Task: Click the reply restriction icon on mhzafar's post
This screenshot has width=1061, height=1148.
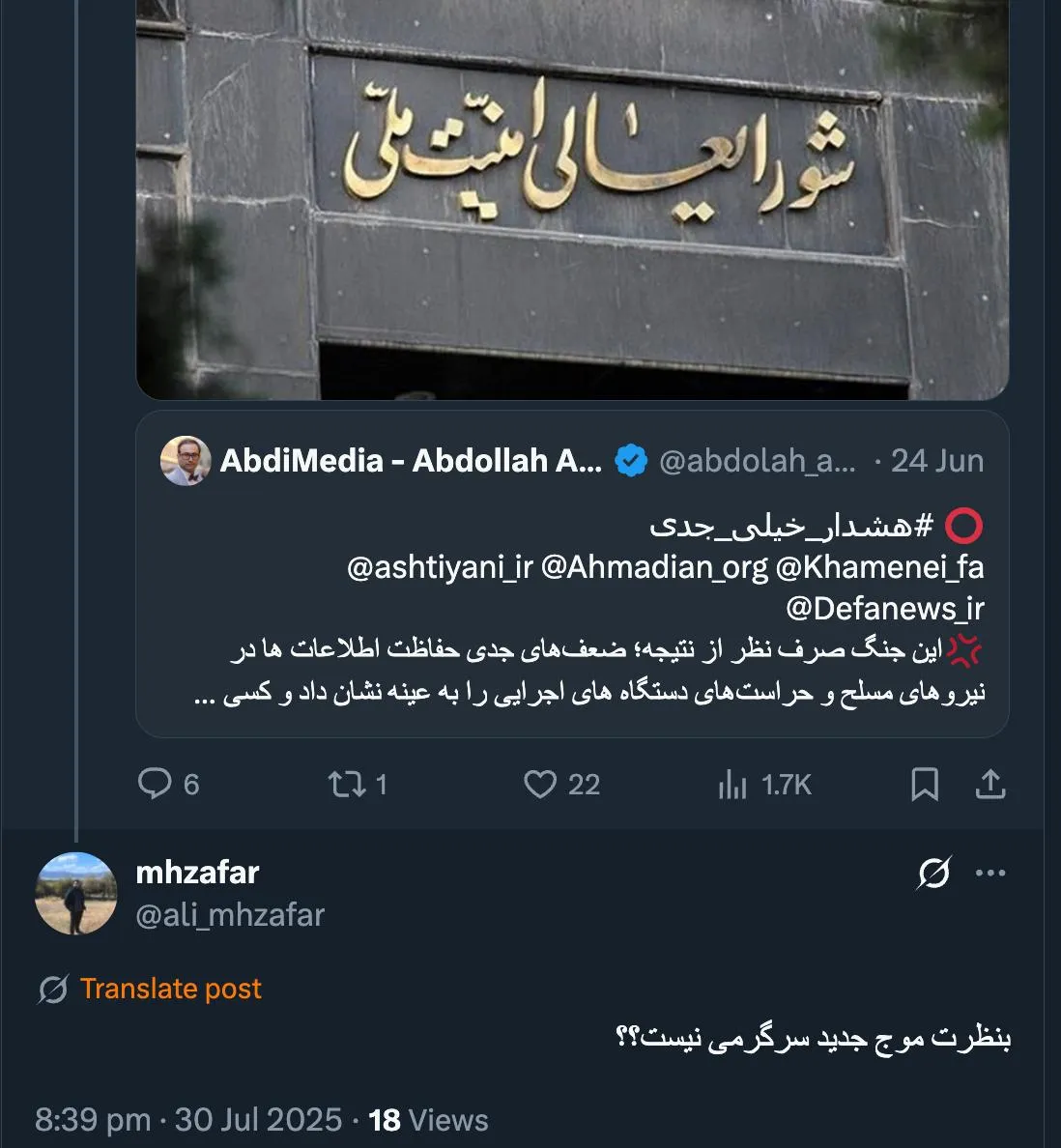Action: pos(932,872)
